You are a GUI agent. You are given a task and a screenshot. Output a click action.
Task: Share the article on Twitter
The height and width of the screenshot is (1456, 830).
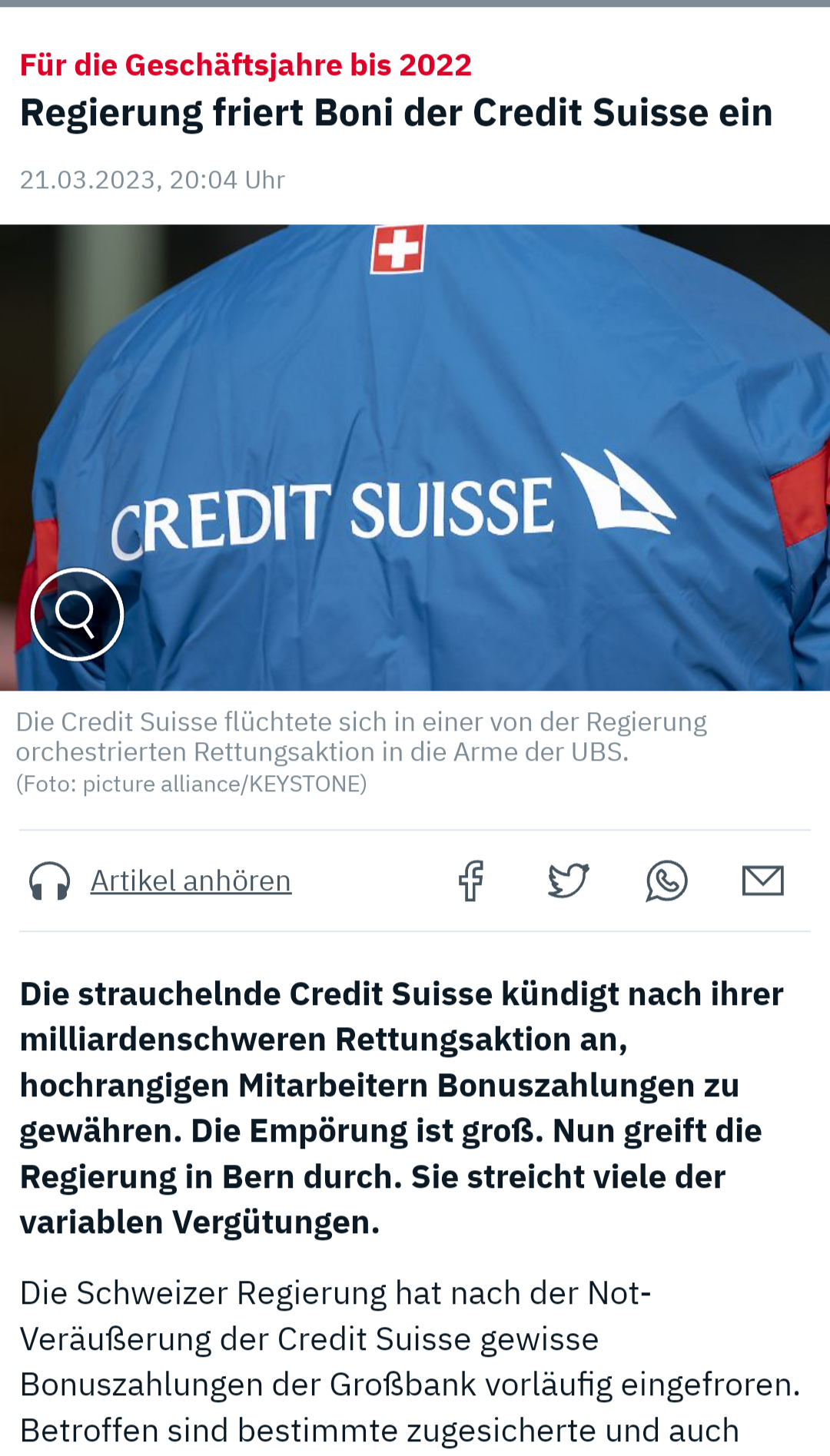[x=568, y=881]
